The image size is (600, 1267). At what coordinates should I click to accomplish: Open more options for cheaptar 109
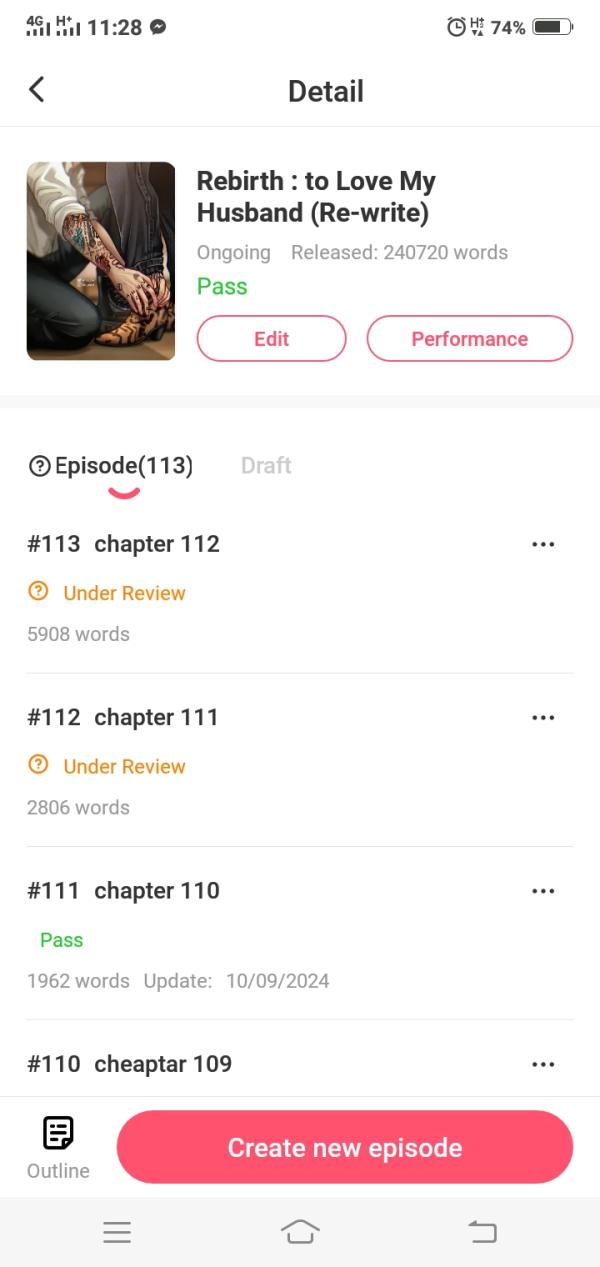point(543,1064)
